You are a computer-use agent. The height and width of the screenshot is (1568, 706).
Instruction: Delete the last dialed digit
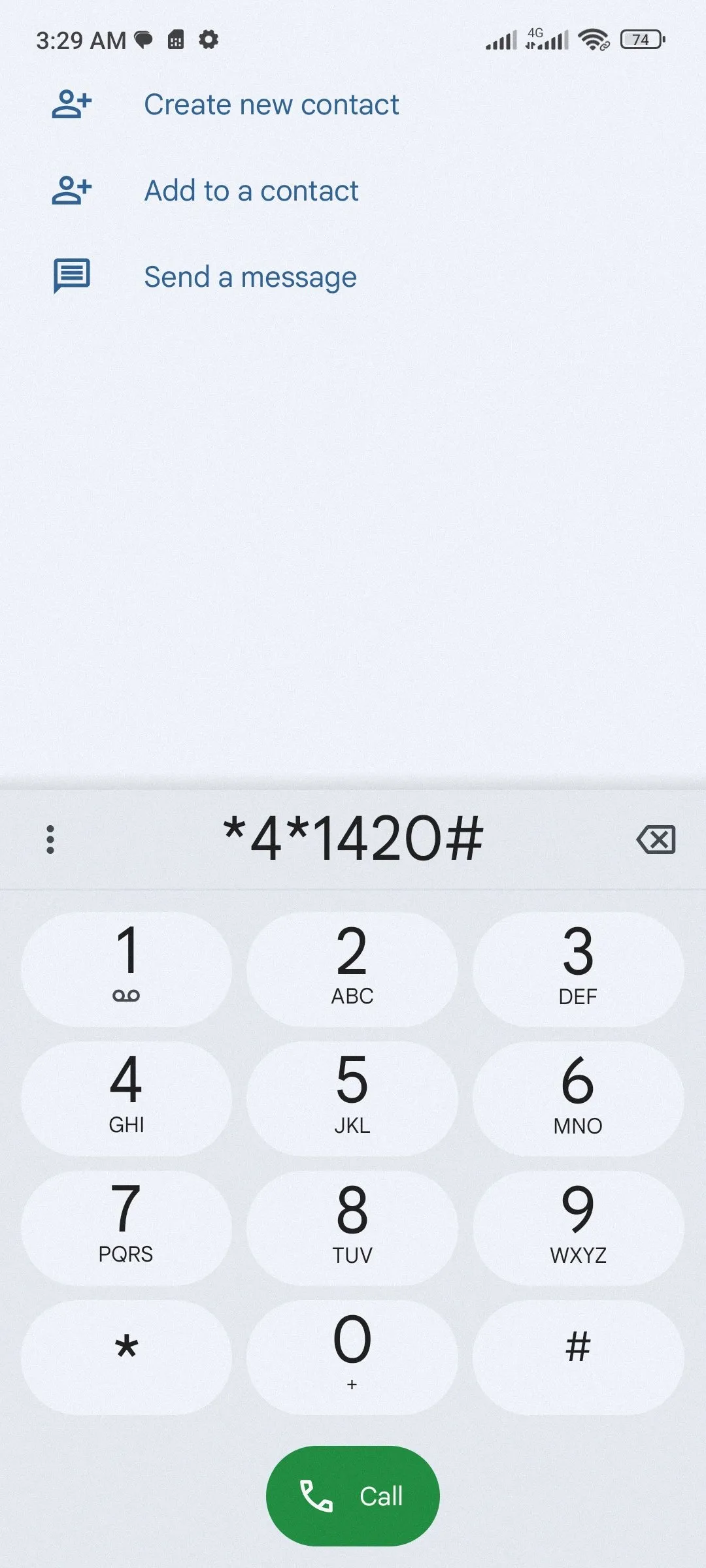656,840
